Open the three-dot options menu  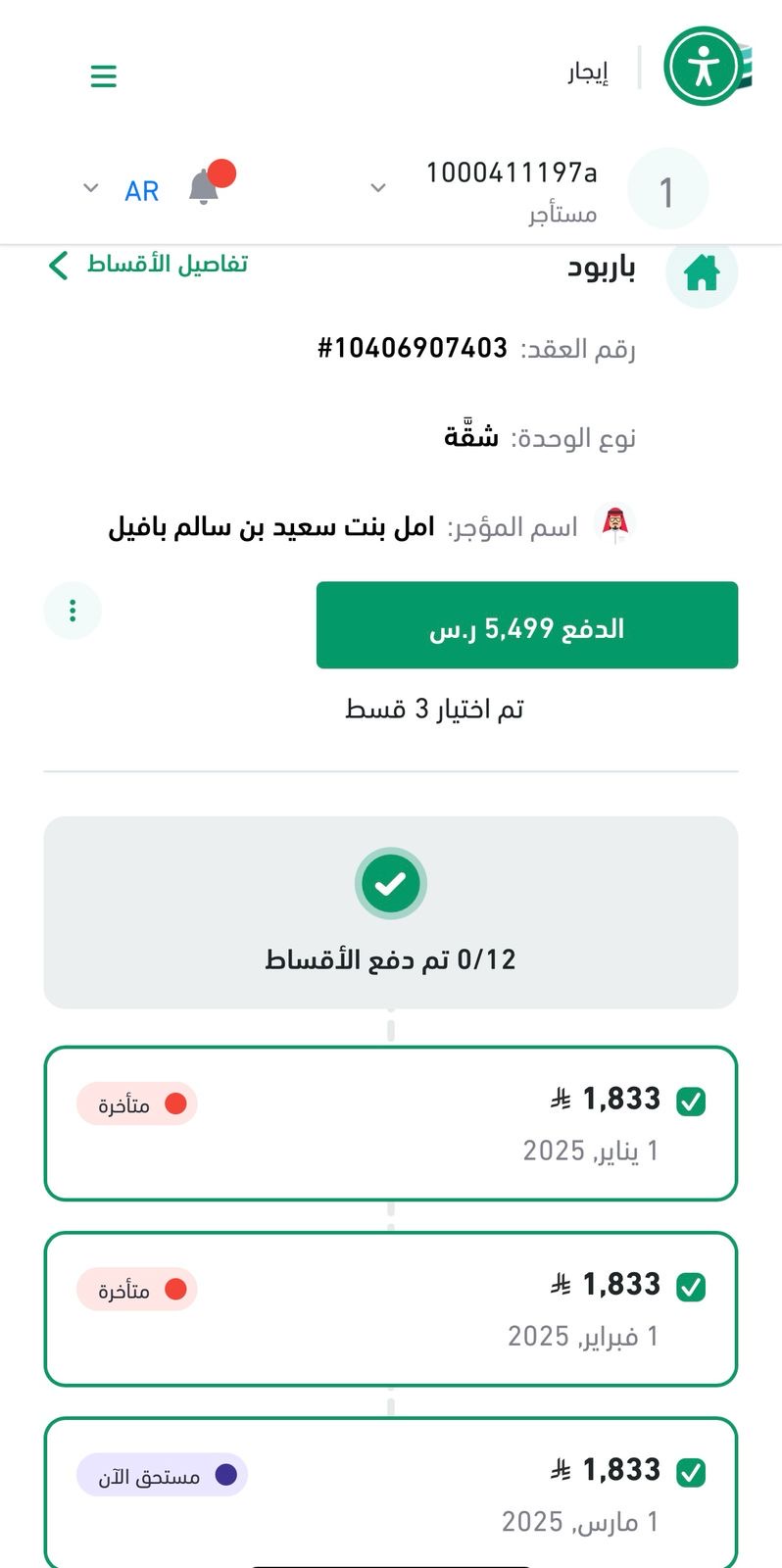tap(73, 611)
